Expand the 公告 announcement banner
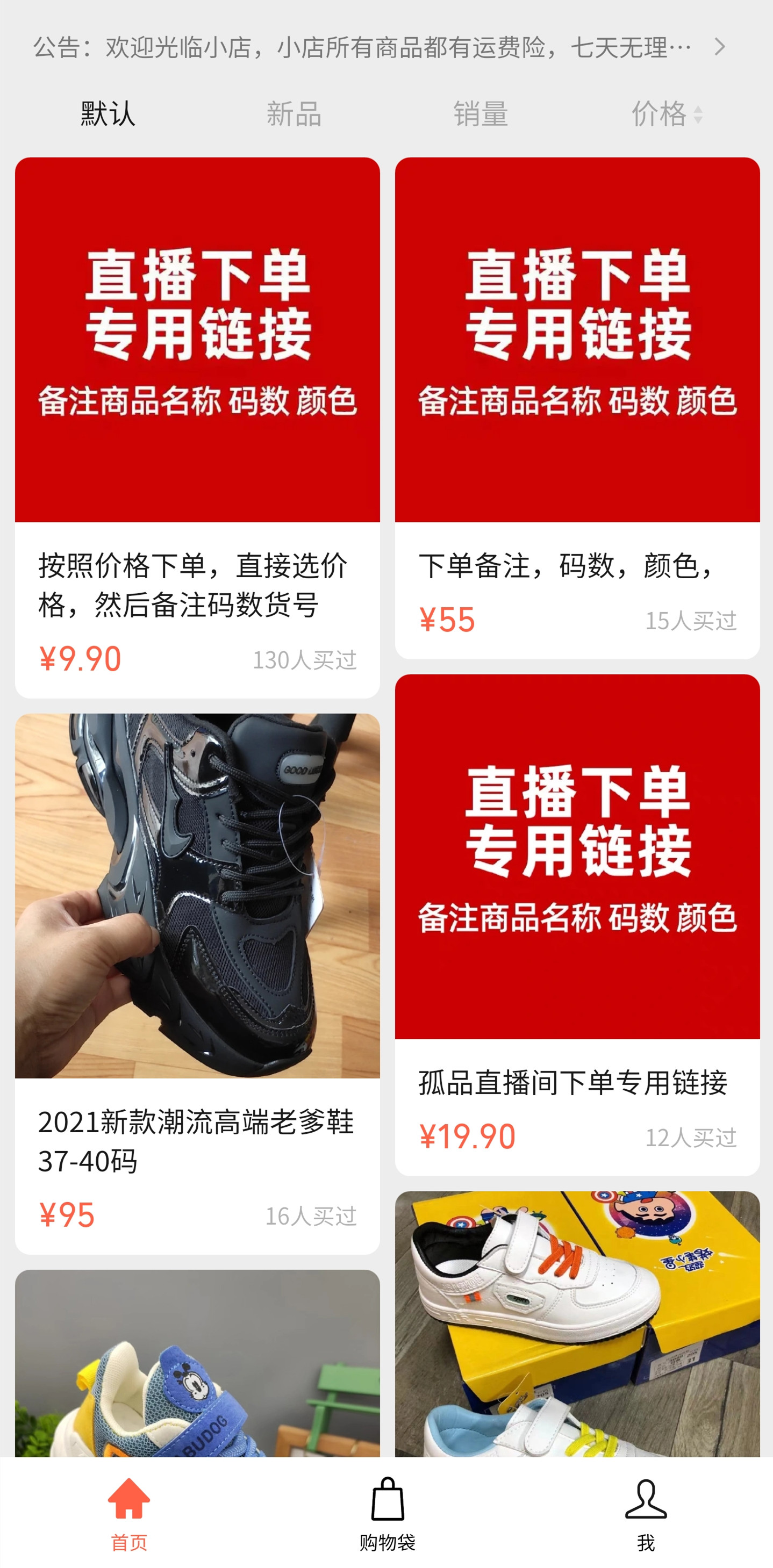The width and height of the screenshot is (773, 1568). coord(366,46)
